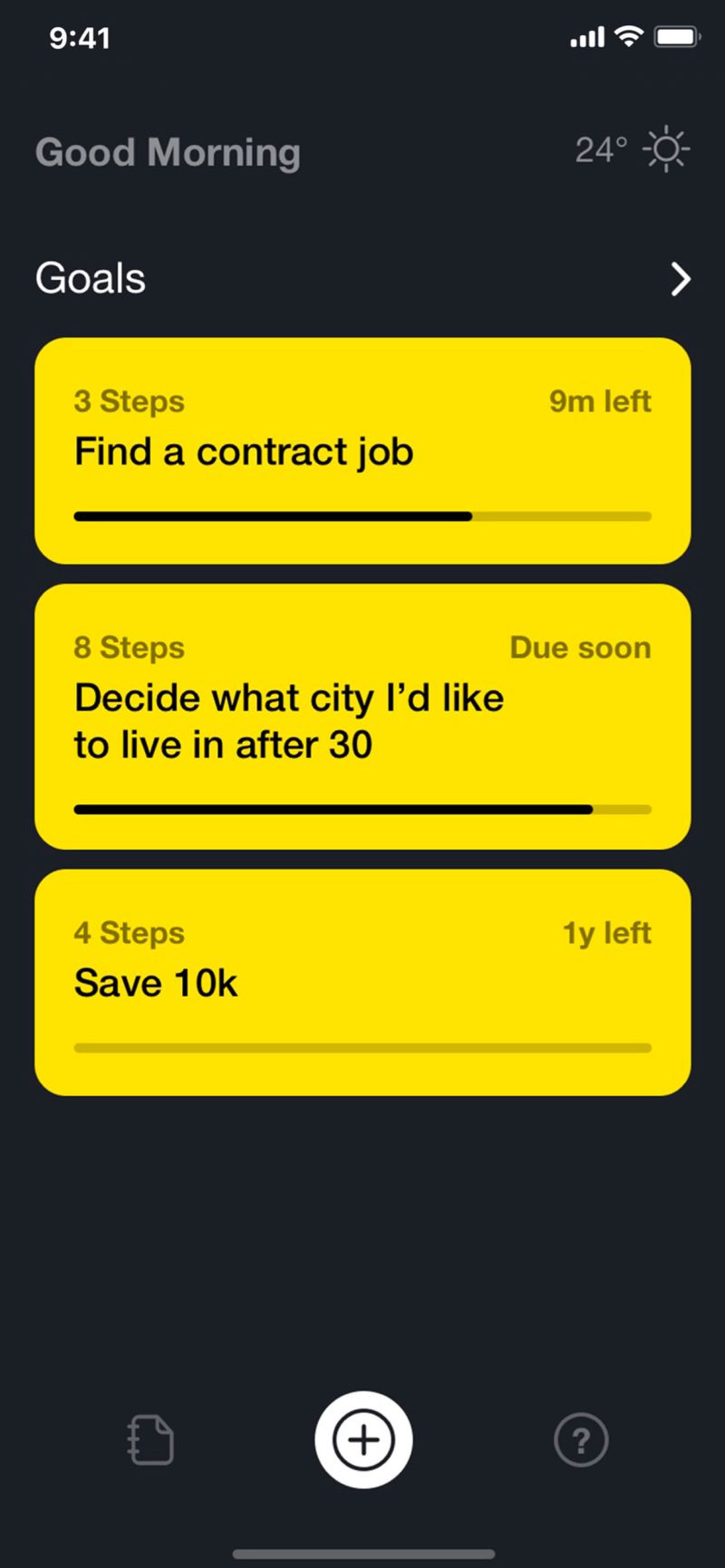
Task: Add a new goal with plus button
Action: click(x=363, y=1439)
